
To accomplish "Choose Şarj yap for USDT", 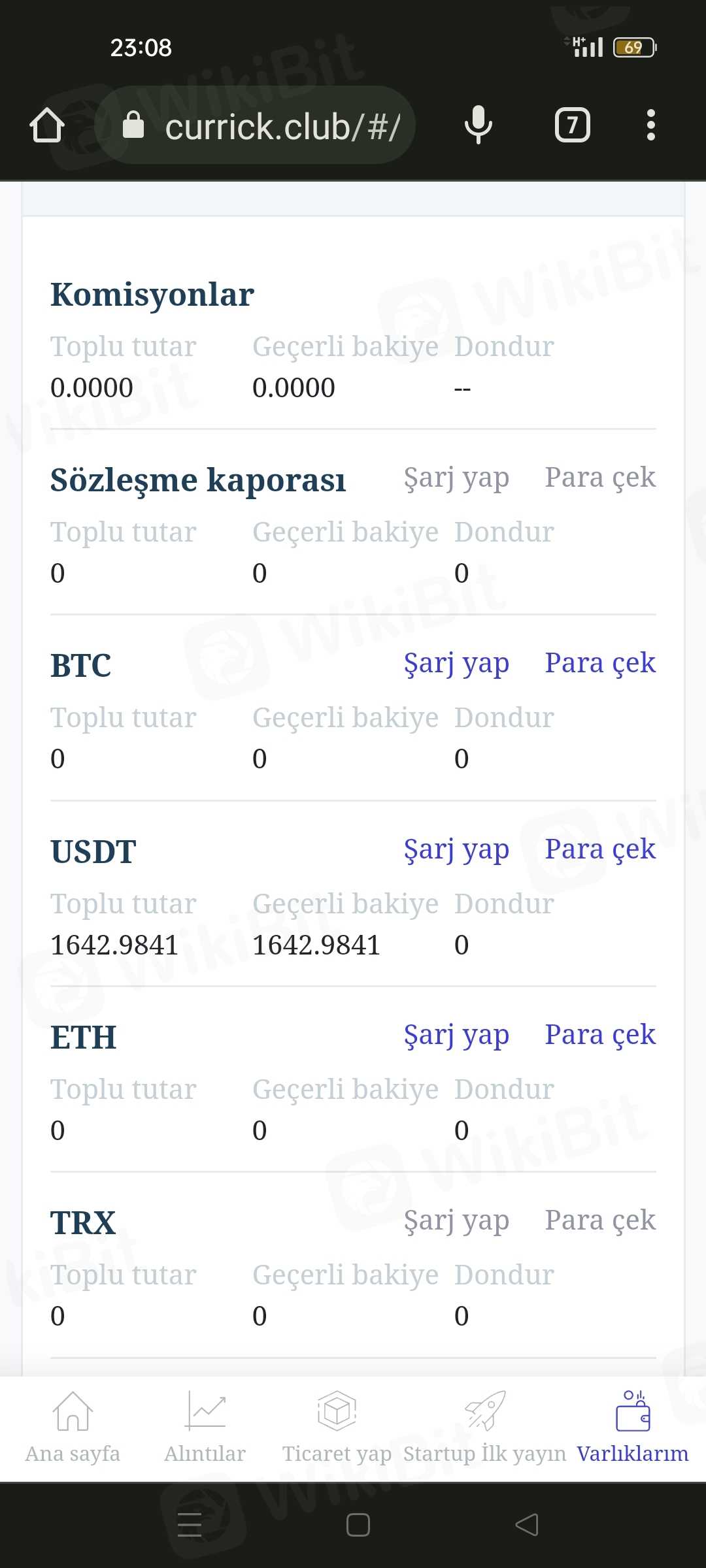I will [456, 849].
